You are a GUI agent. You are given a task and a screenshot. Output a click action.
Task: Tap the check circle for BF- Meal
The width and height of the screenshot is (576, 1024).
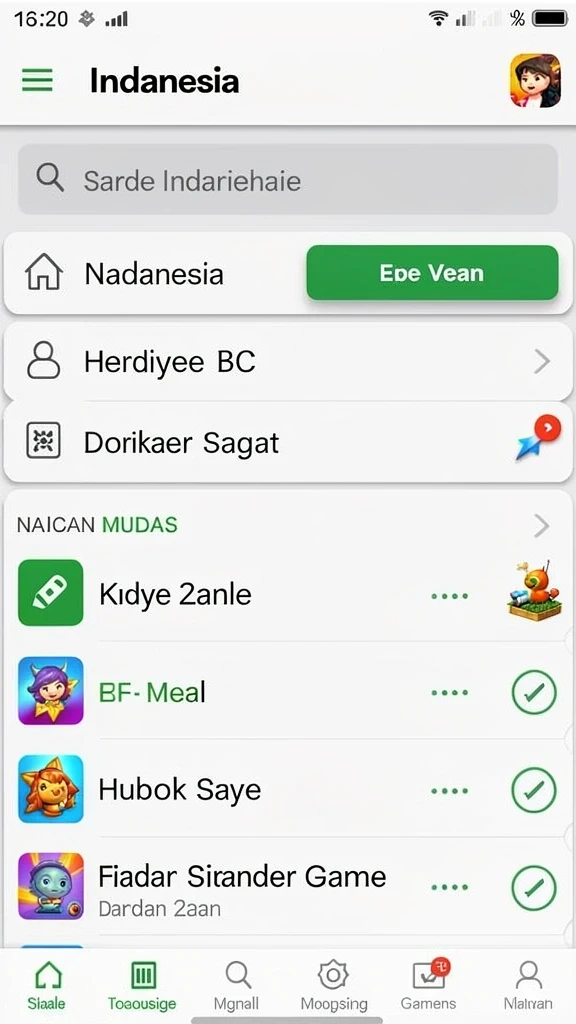click(534, 693)
